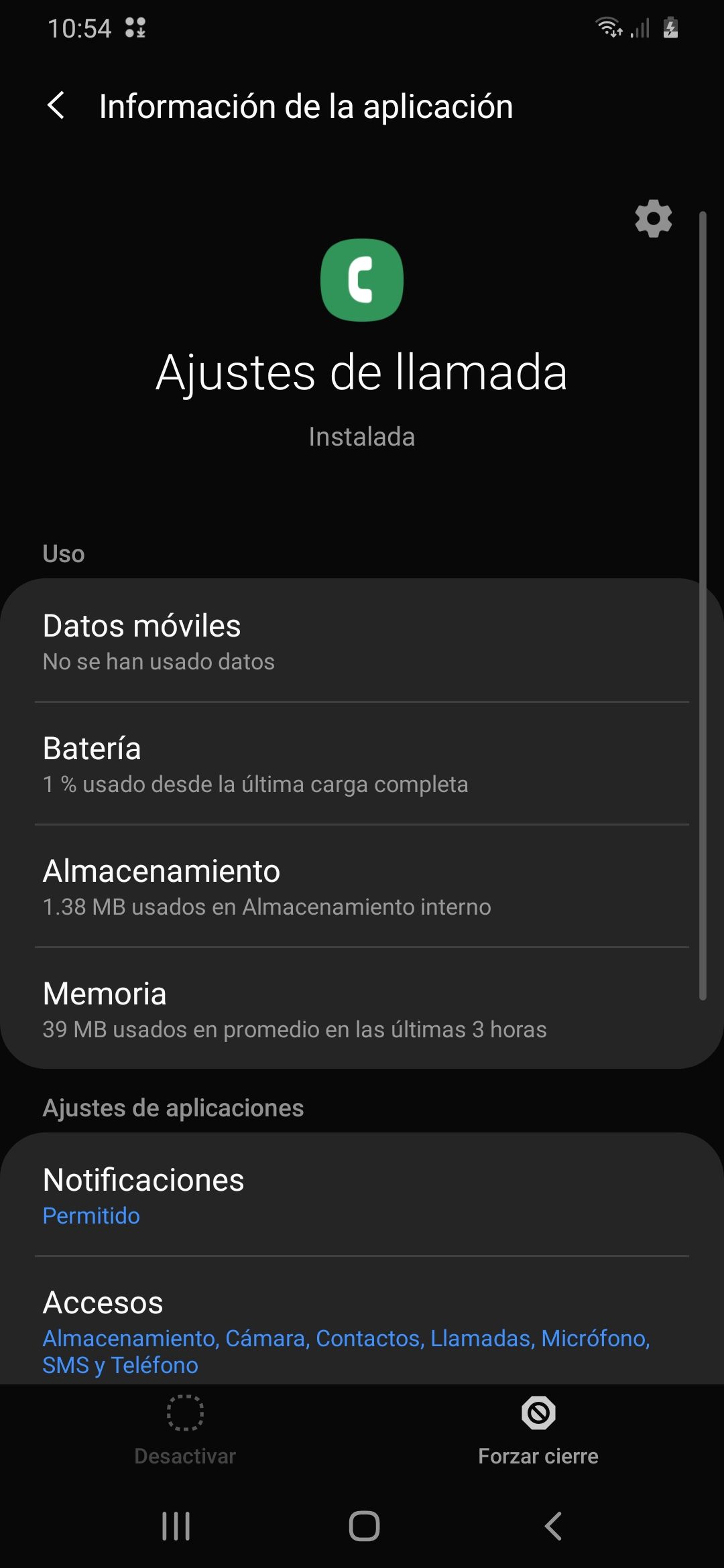Open Datos móviles usage
The image size is (724, 1568).
[362, 641]
